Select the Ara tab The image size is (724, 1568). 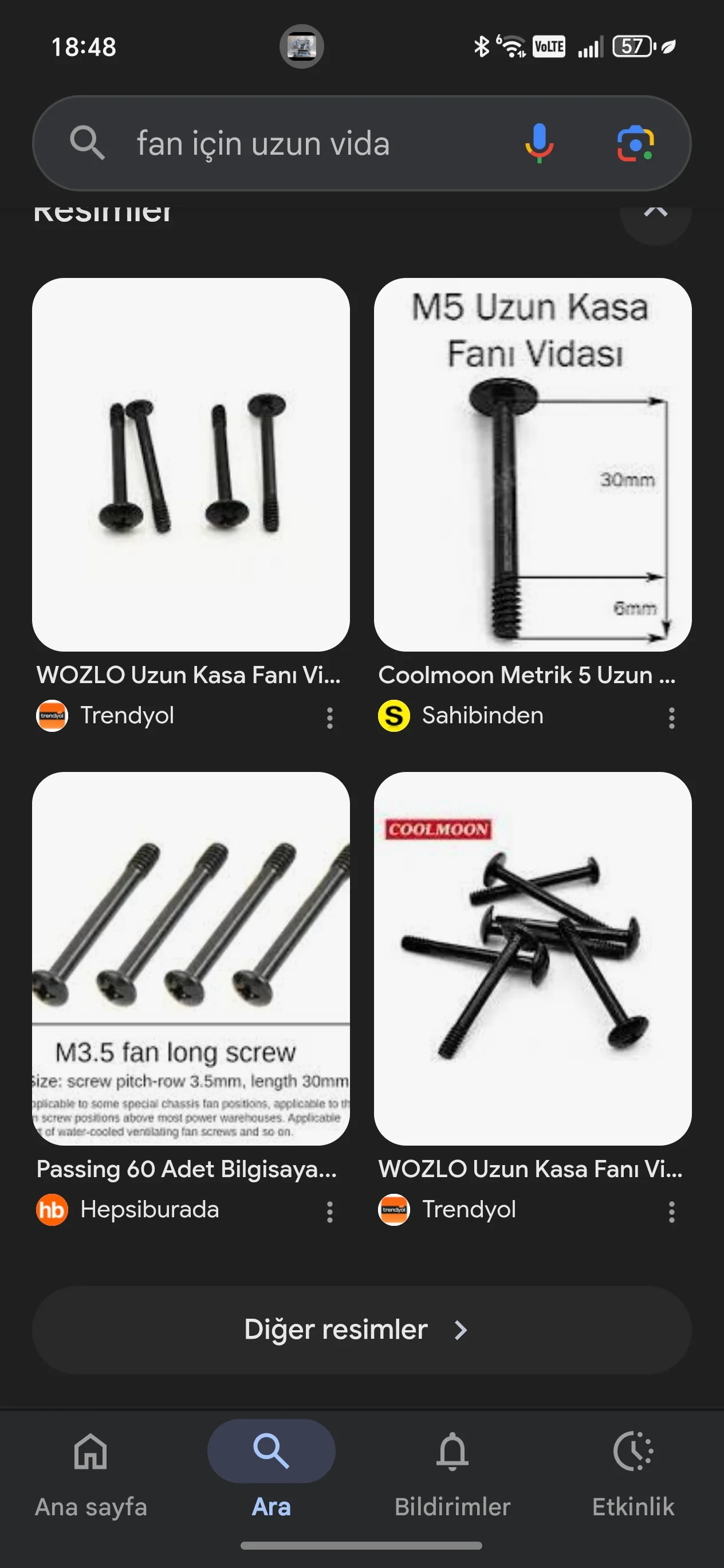271,1472
